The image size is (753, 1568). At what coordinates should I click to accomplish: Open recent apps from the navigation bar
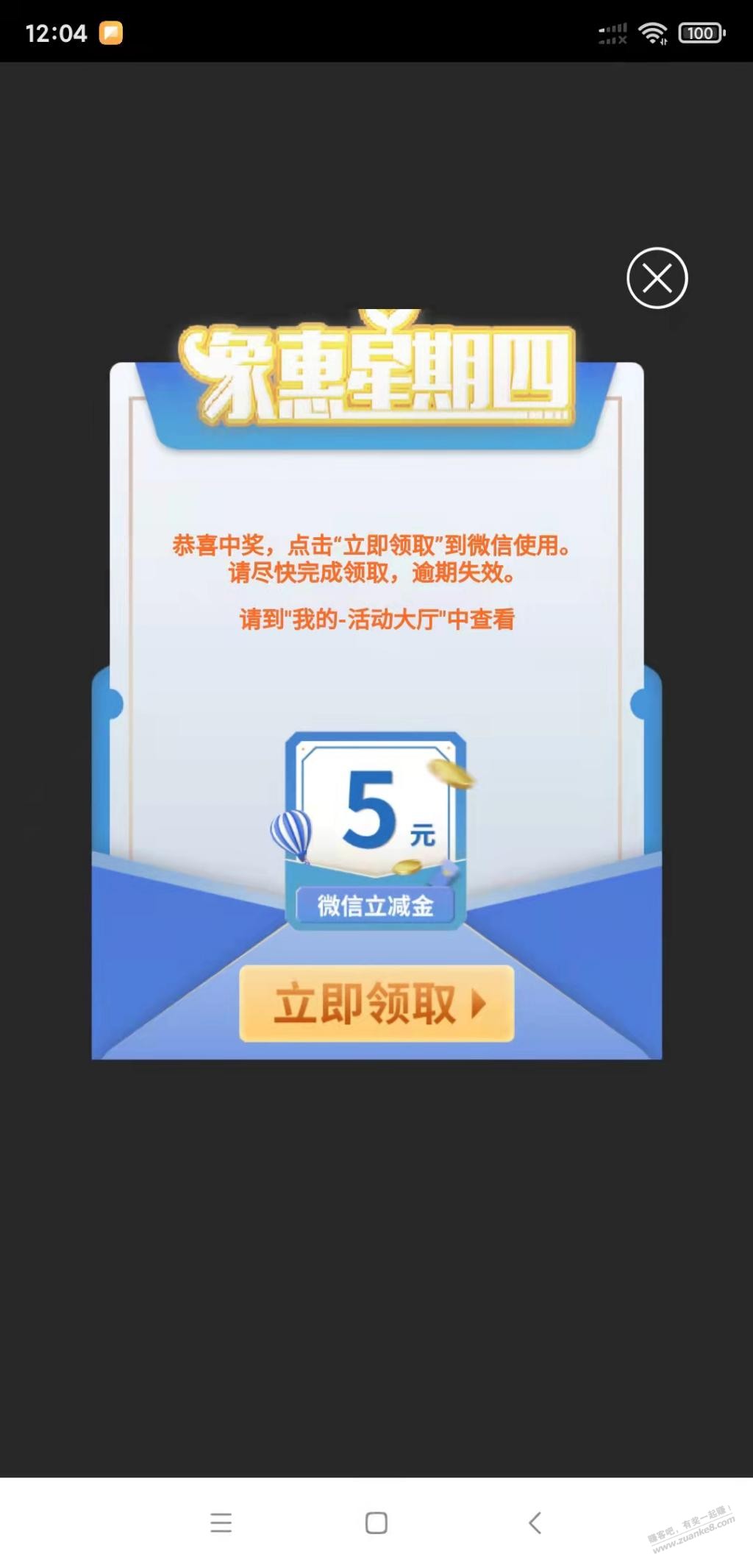[x=221, y=1522]
